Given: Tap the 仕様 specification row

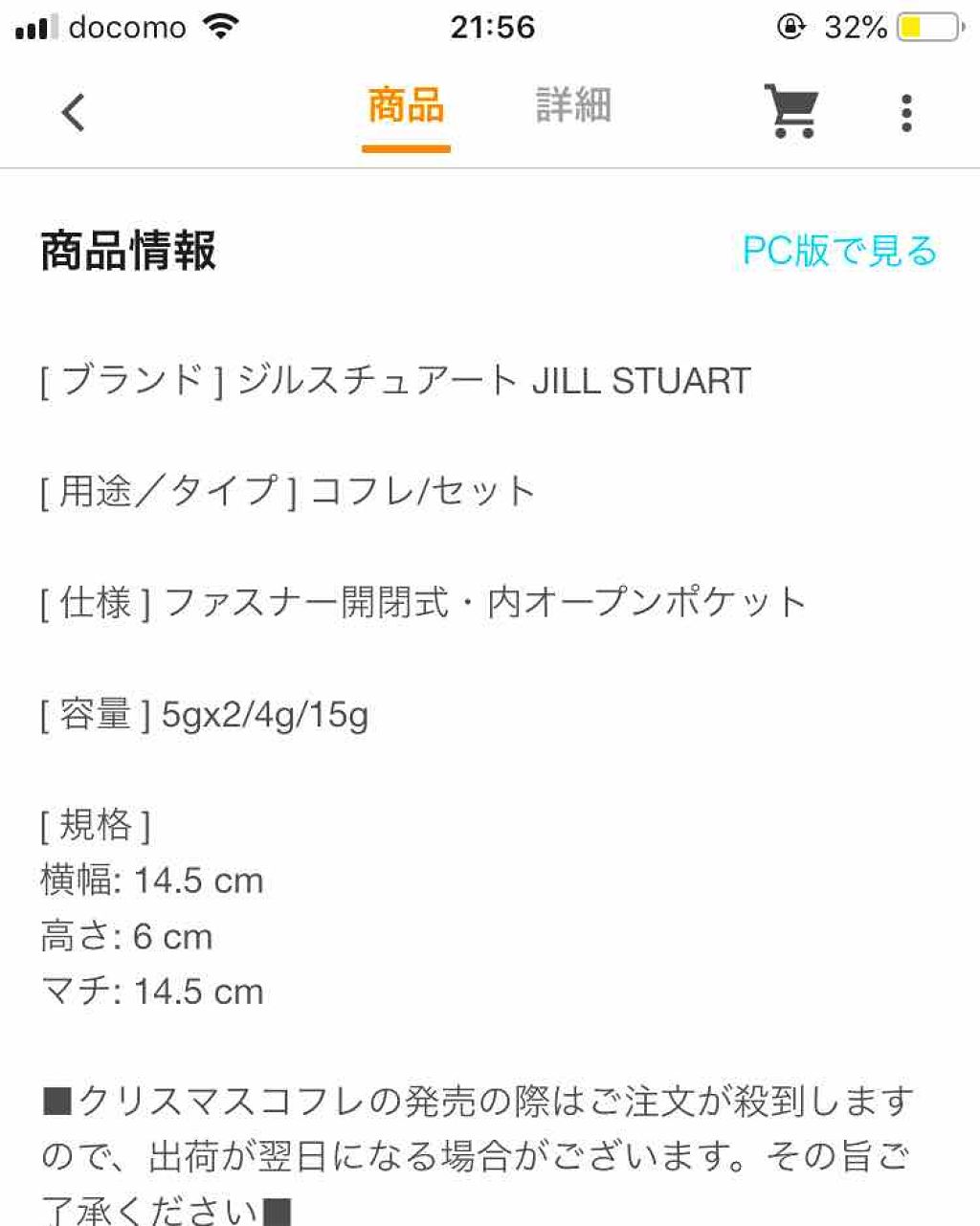Looking at the screenshot, I should point(421,602).
